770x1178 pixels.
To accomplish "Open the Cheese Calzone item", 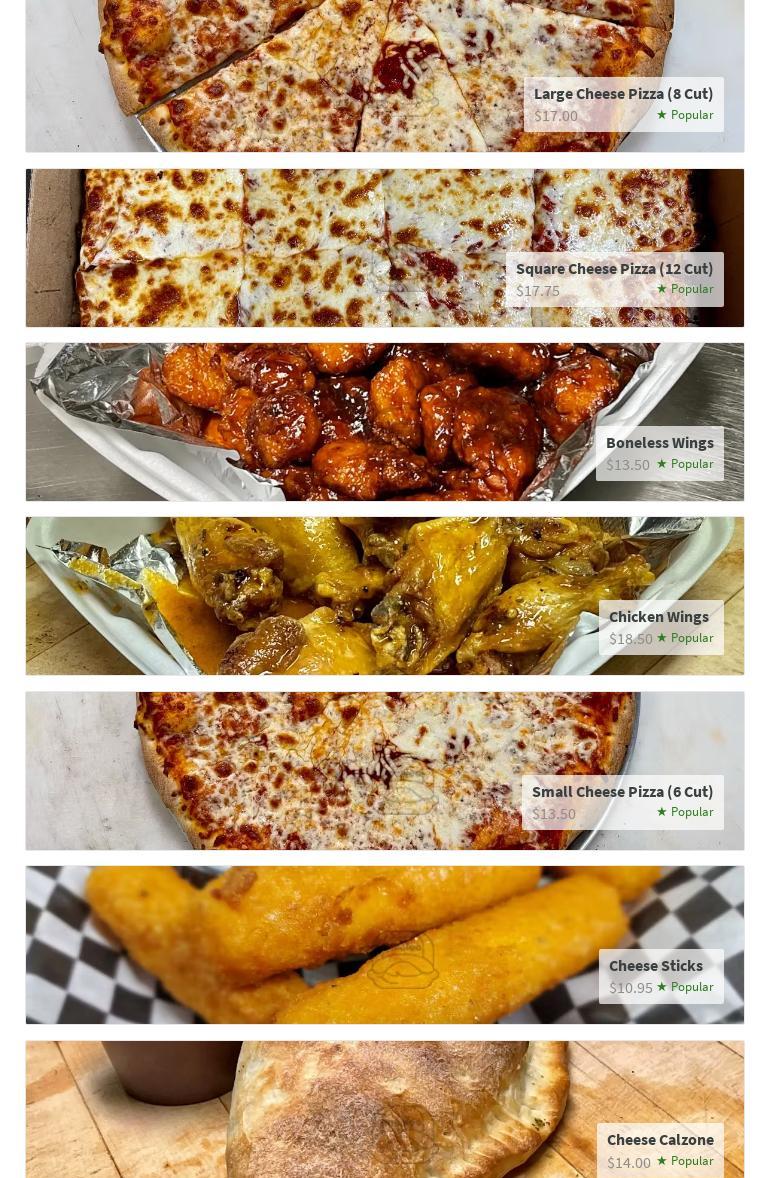I will 385,1110.
